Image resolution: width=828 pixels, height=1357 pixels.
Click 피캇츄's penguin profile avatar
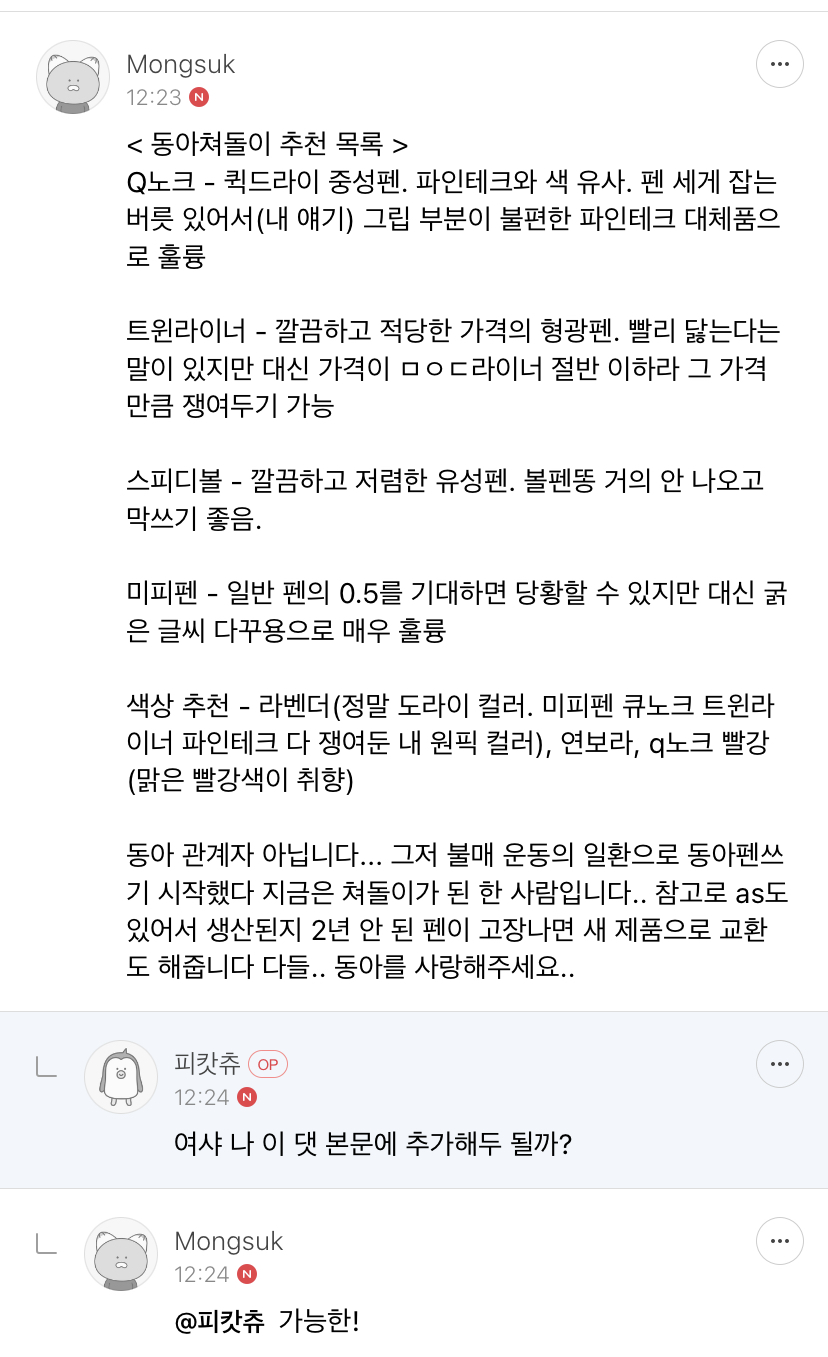click(121, 1077)
